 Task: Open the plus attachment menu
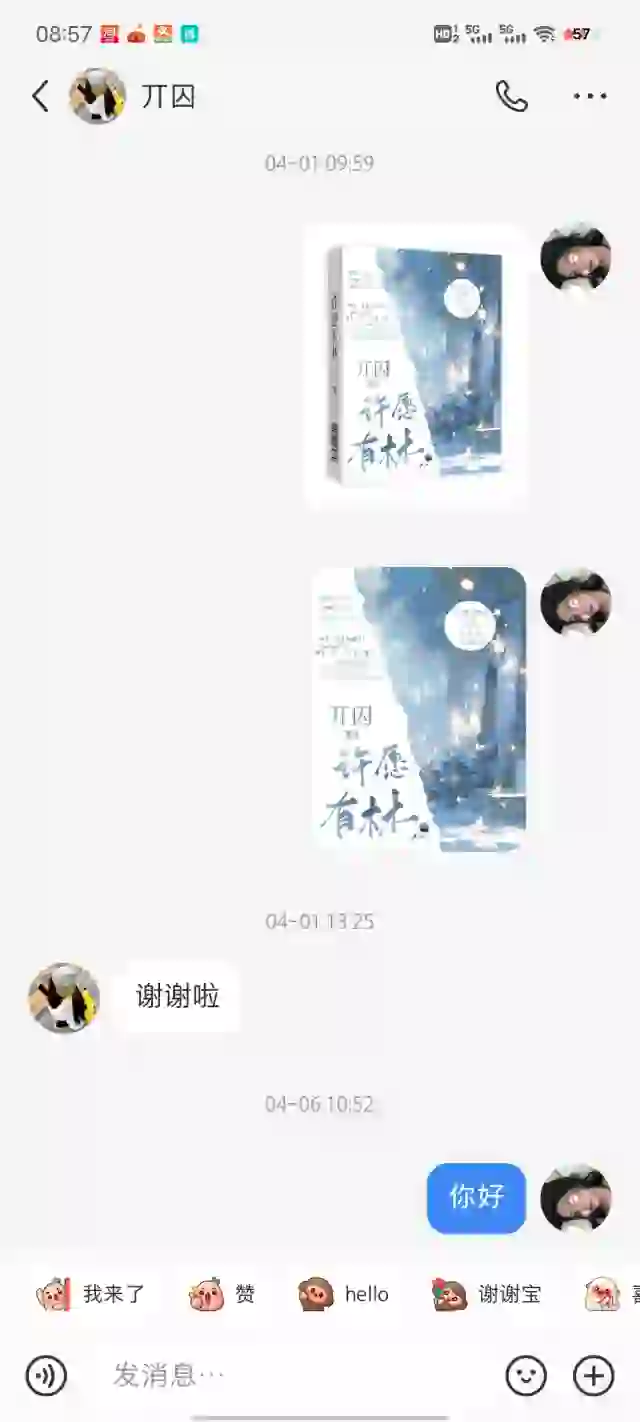(593, 1376)
